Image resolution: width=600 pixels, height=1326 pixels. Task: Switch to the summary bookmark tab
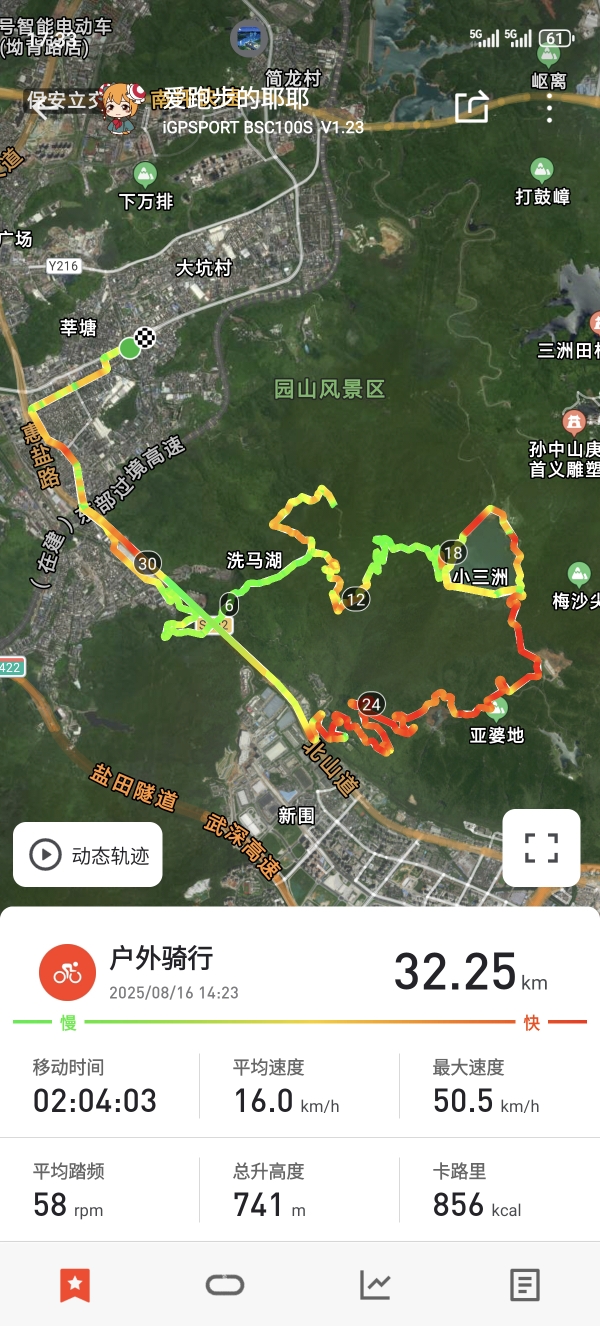(75, 1285)
